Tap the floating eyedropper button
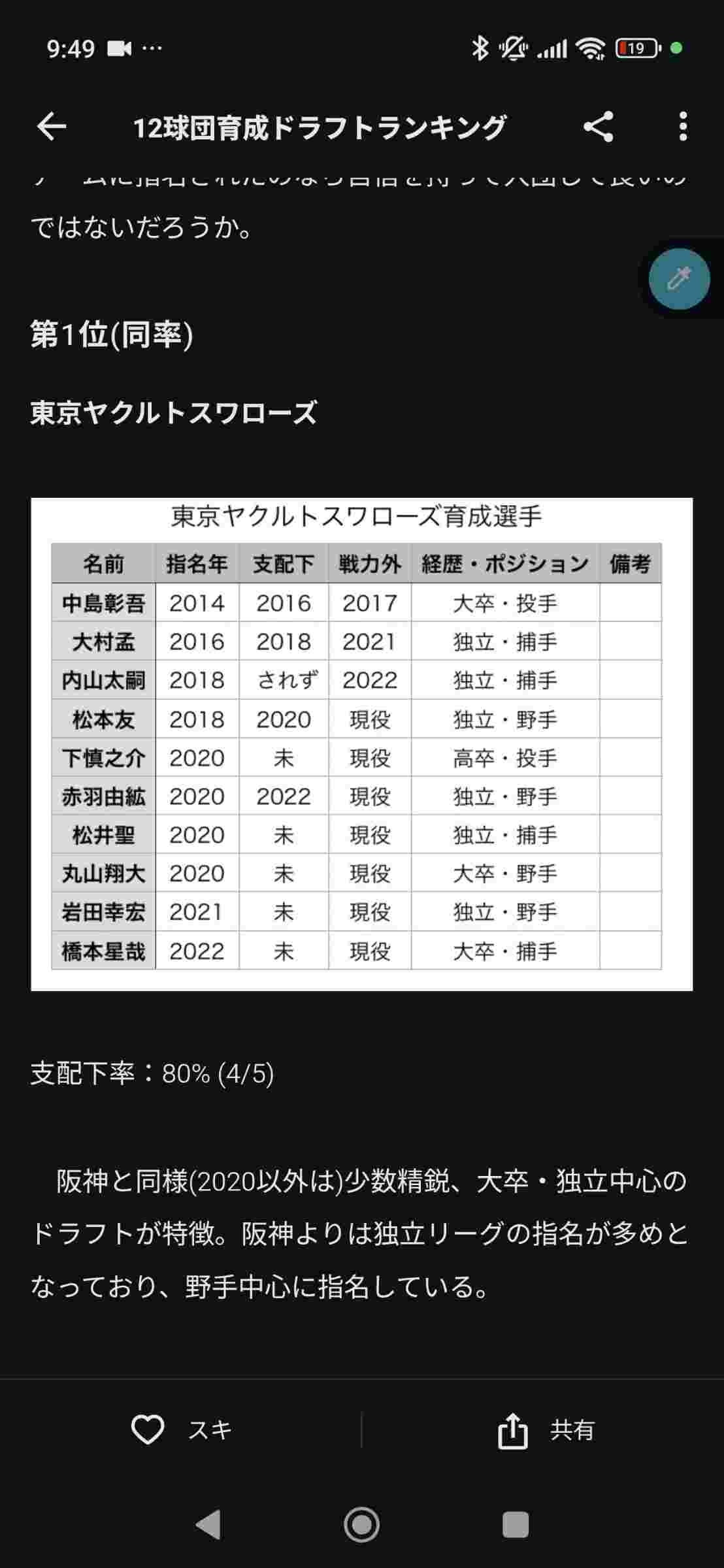This screenshot has height=1568, width=724. coord(679,279)
